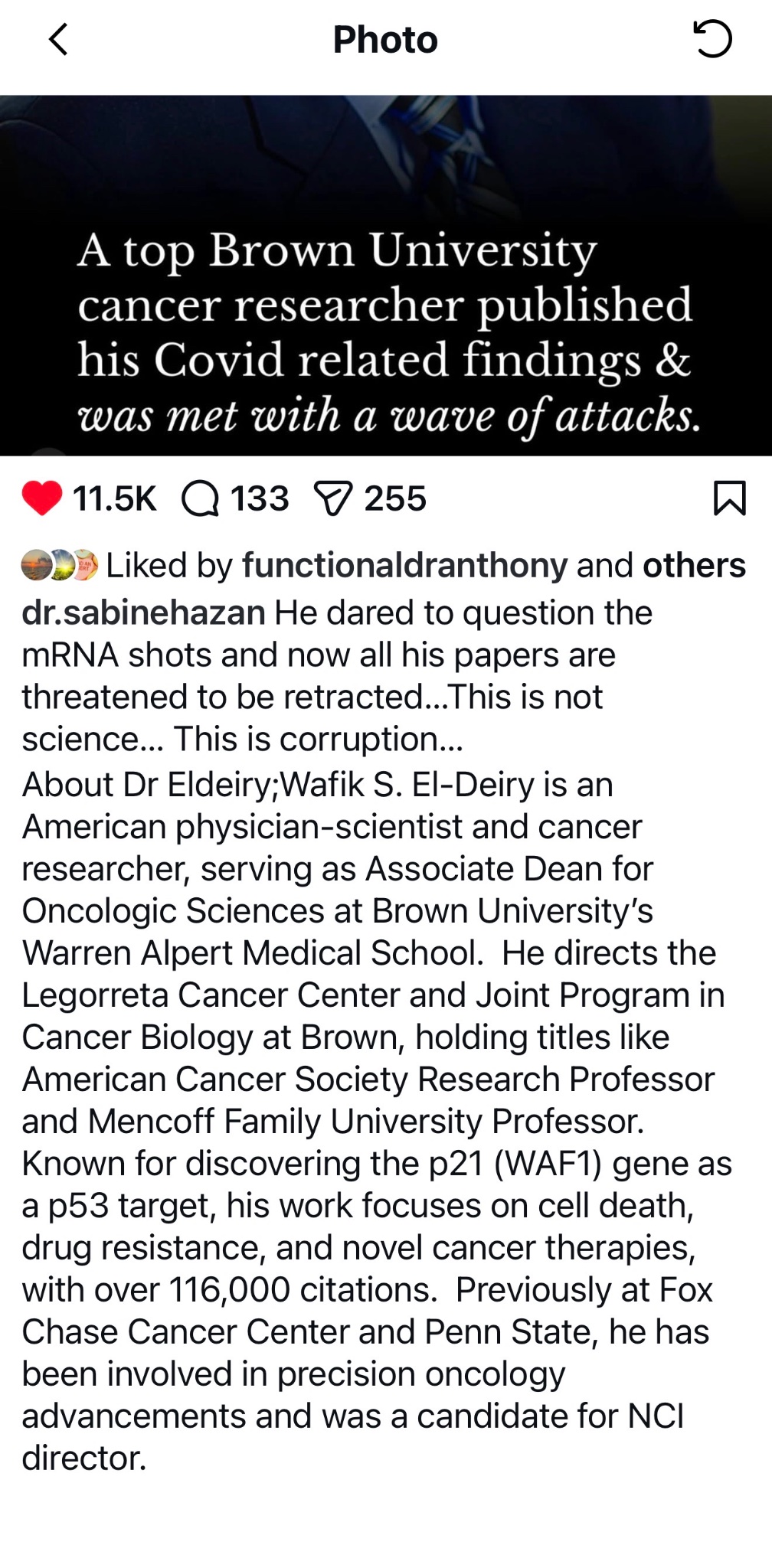Go back from the Photo screen
772x1568 pixels.
click(58, 40)
